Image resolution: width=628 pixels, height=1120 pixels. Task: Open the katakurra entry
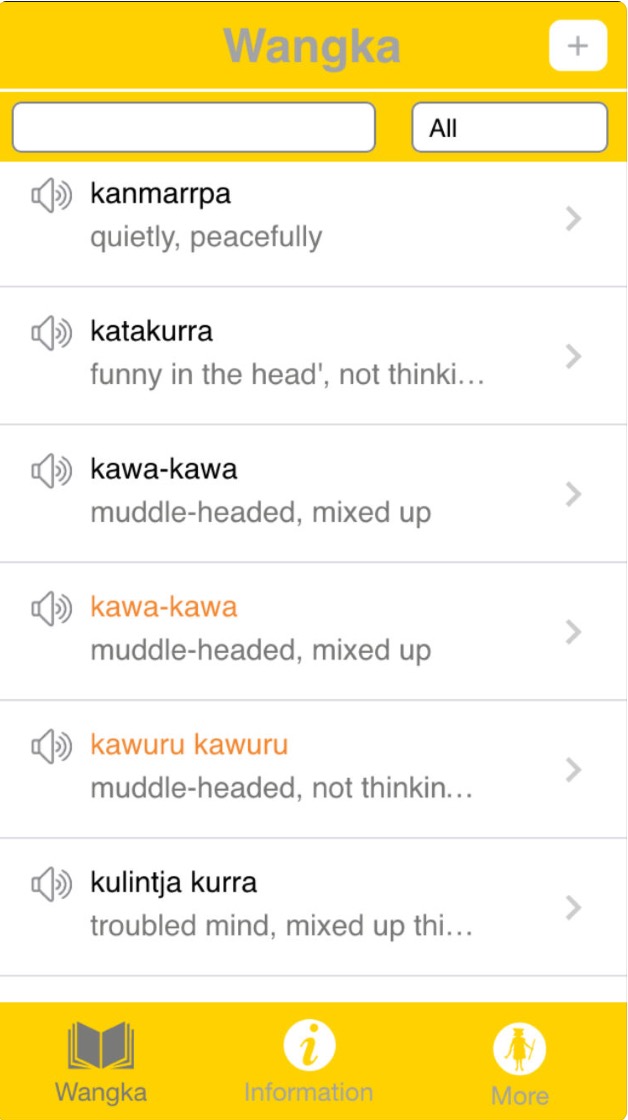point(314,356)
